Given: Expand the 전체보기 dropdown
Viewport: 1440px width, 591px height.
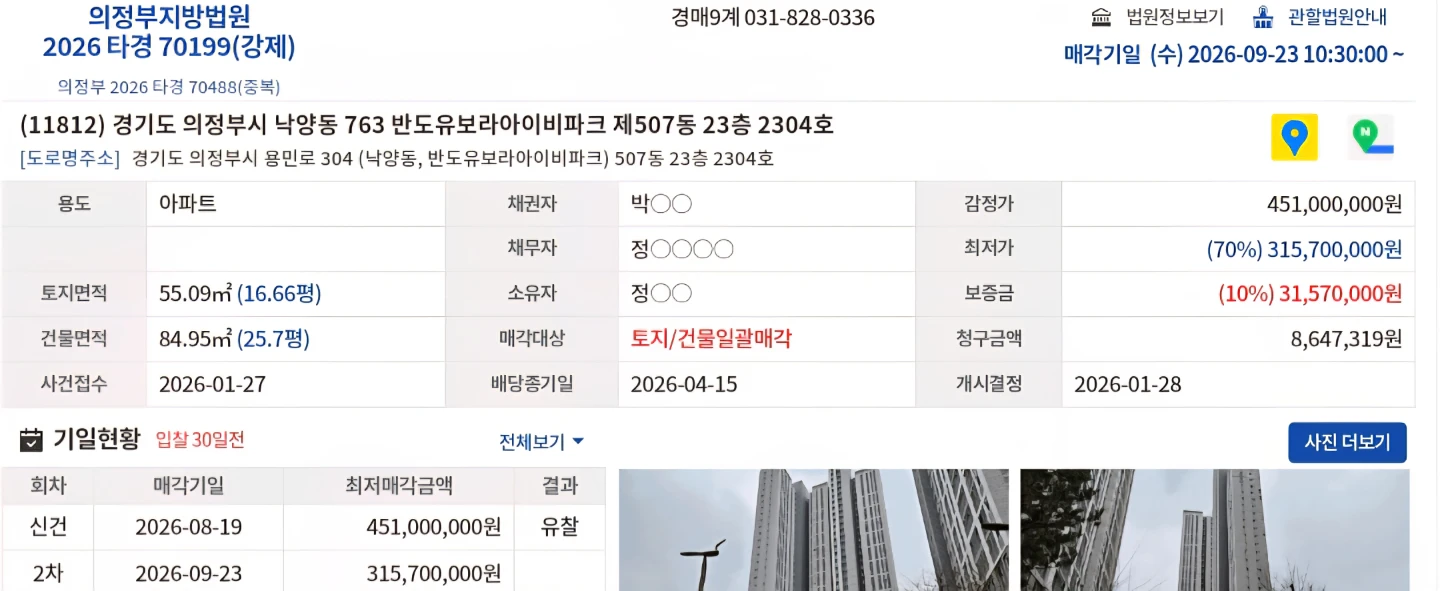Looking at the screenshot, I should tap(542, 442).
